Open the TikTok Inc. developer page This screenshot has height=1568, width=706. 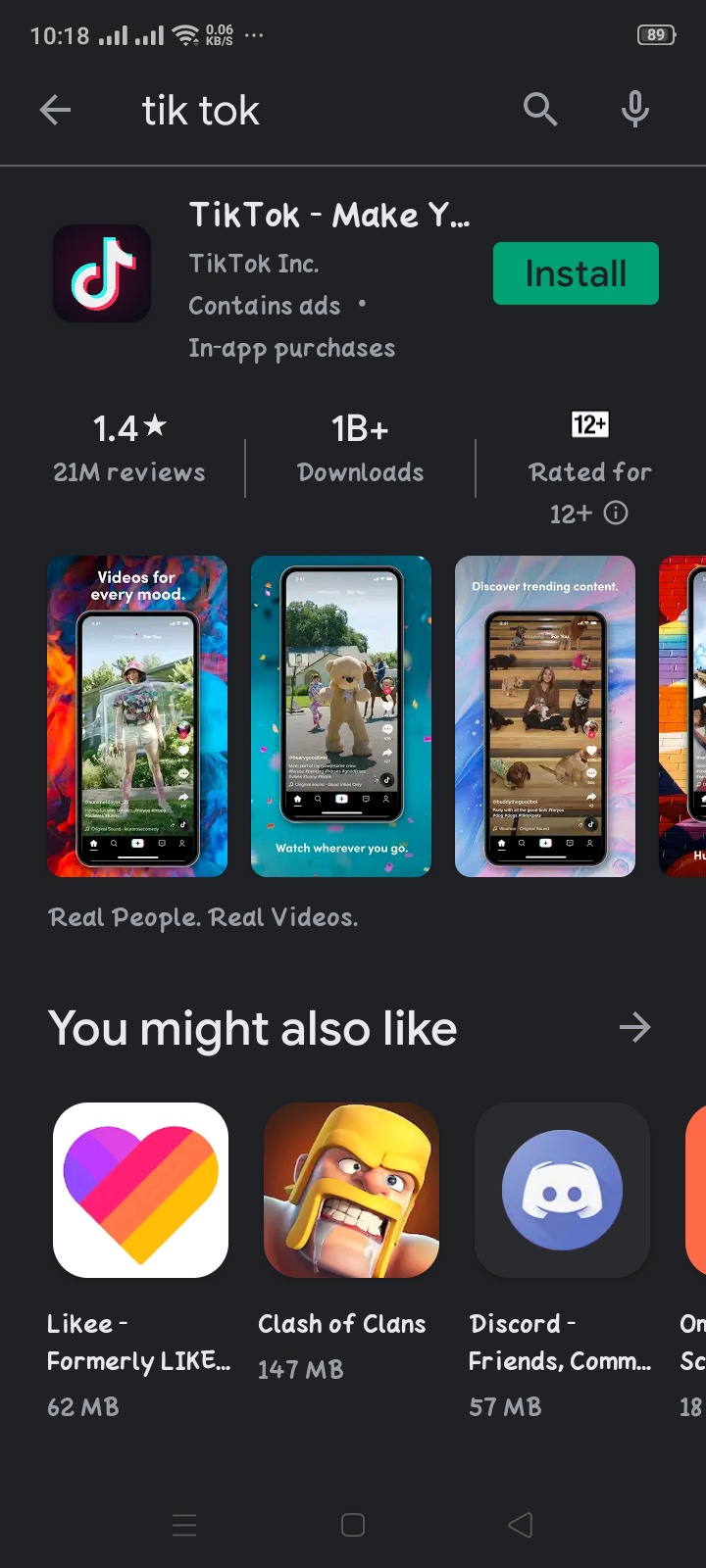click(x=254, y=264)
